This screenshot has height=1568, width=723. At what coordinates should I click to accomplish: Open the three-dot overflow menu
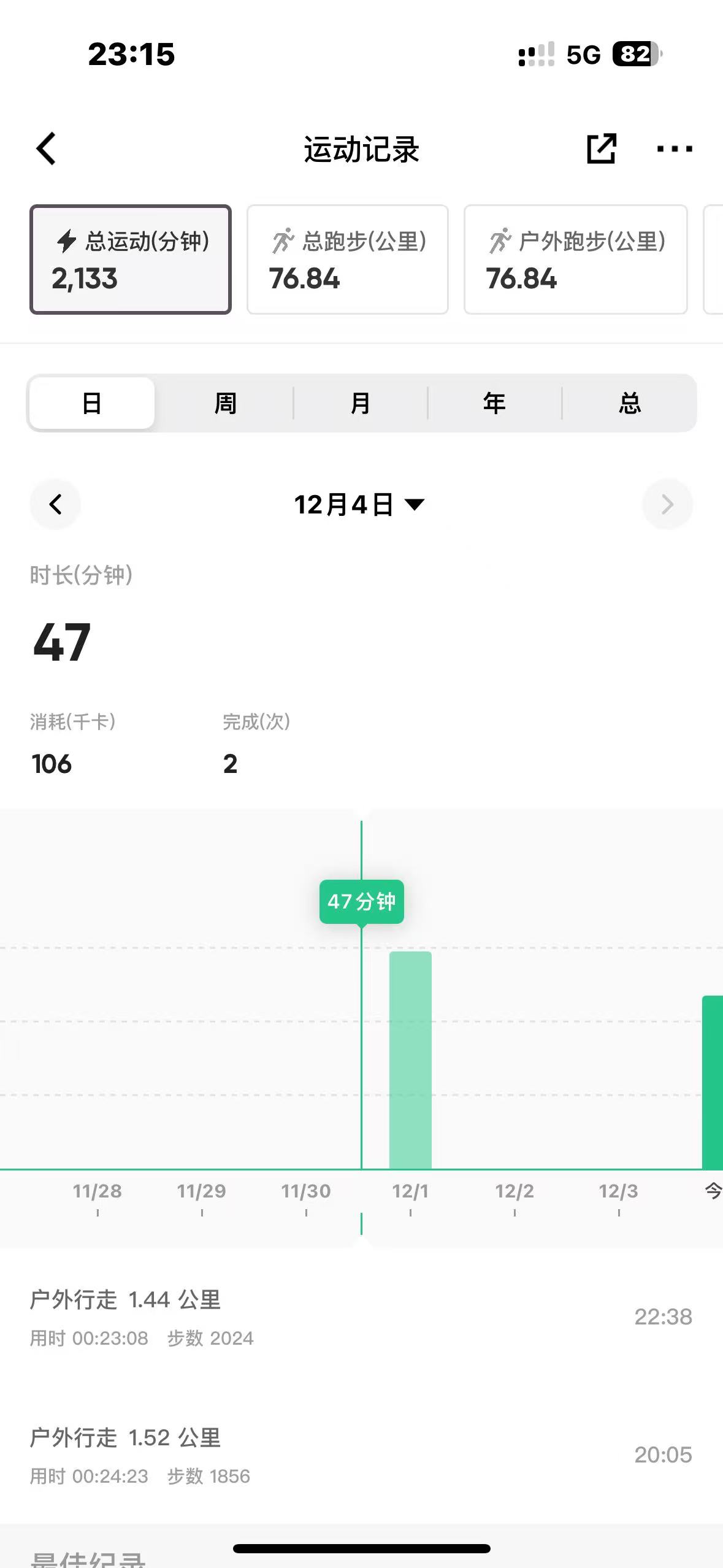(675, 148)
